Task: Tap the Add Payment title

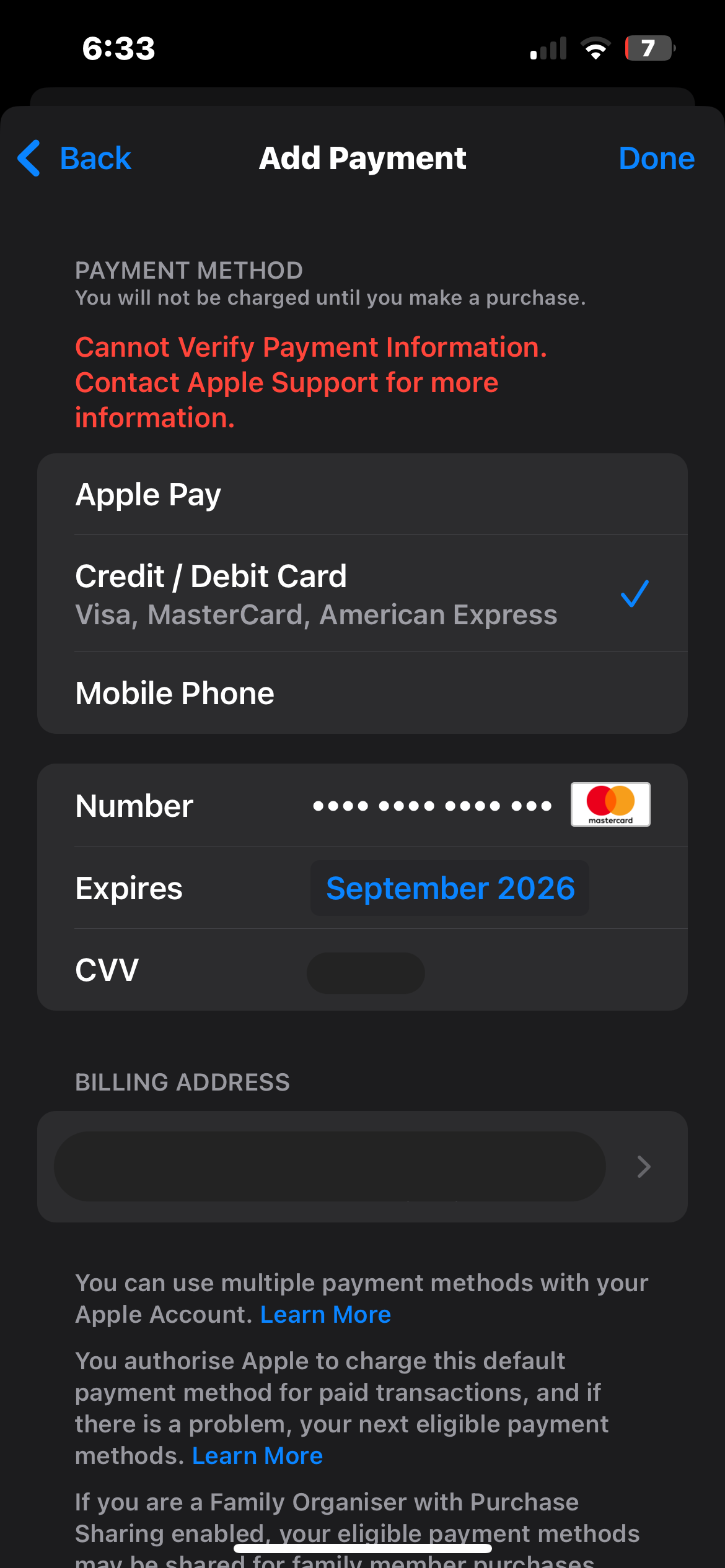Action: click(x=362, y=159)
